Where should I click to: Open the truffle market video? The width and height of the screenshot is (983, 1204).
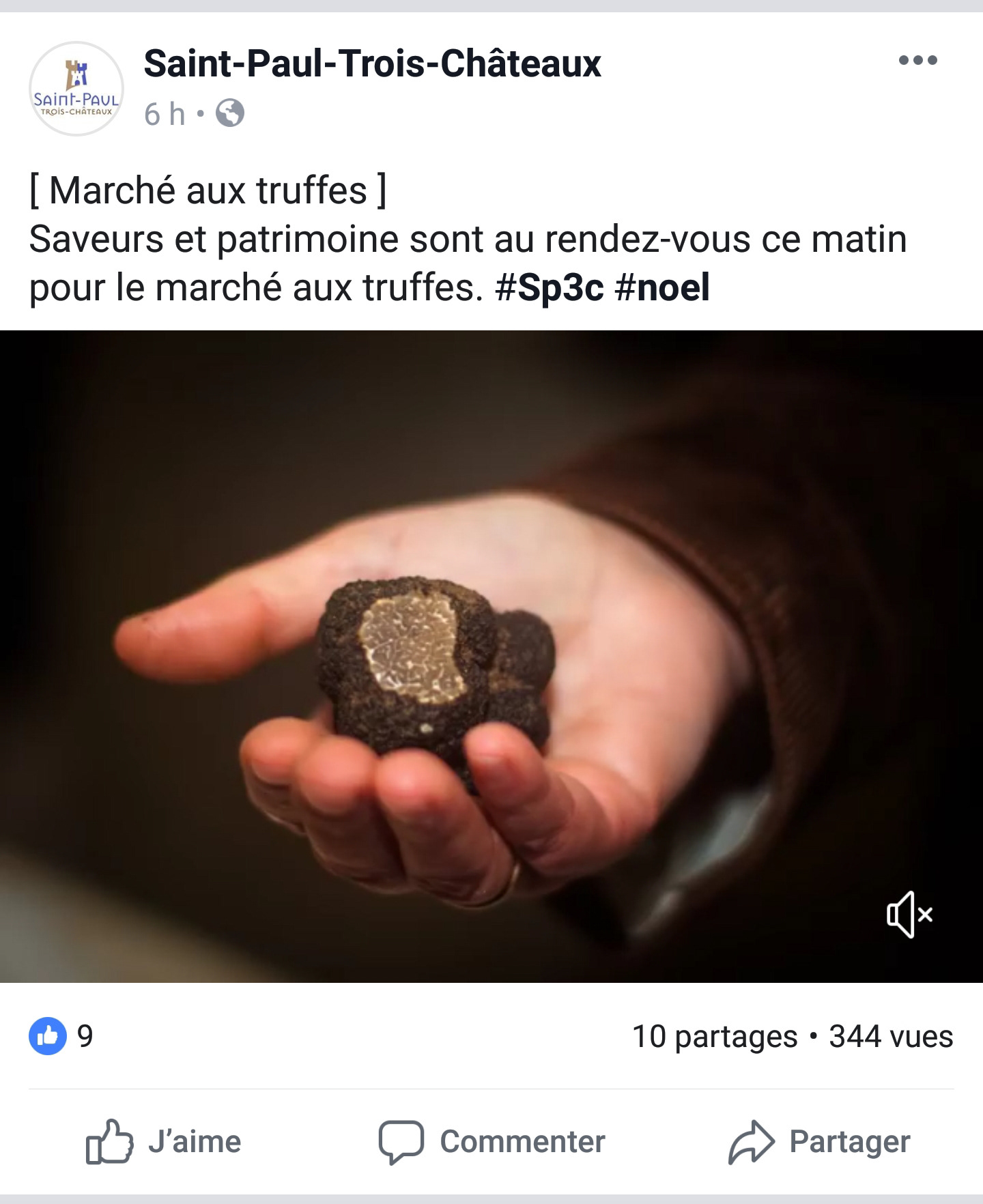click(x=491, y=655)
